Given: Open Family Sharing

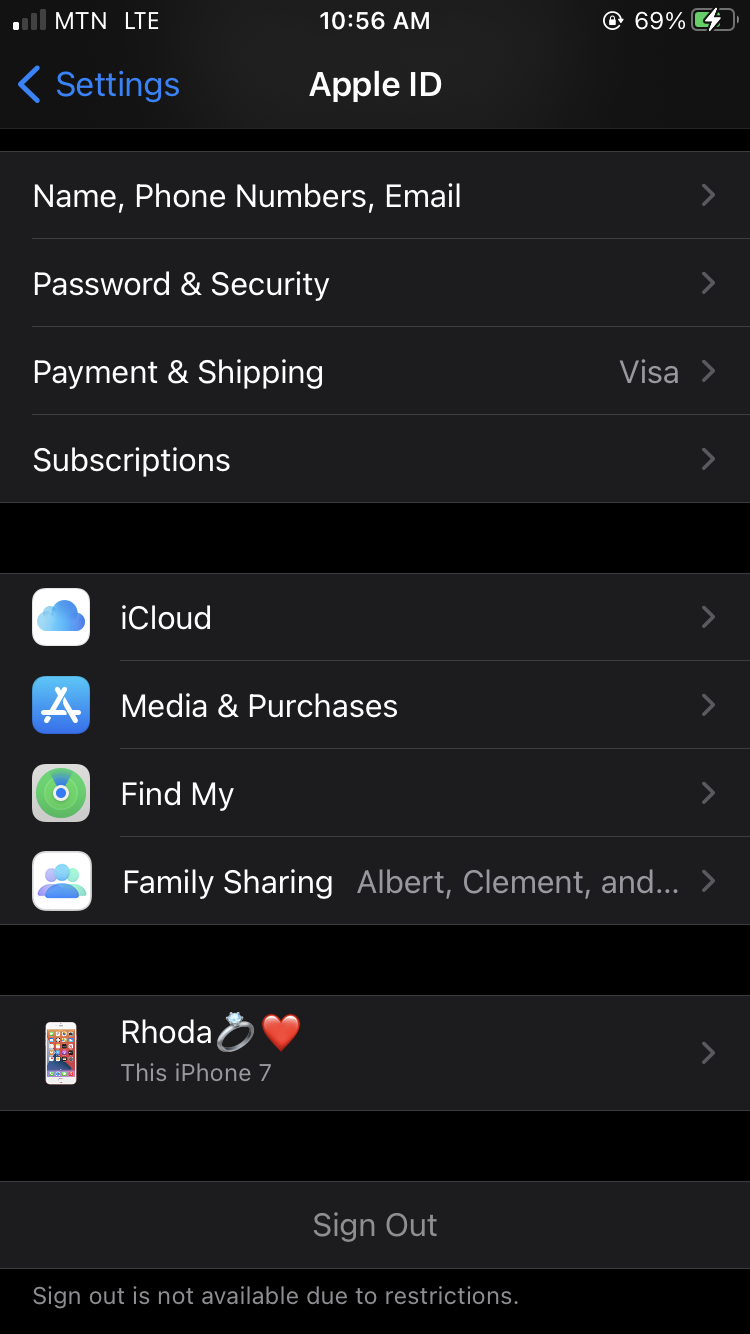Looking at the screenshot, I should pos(375,882).
